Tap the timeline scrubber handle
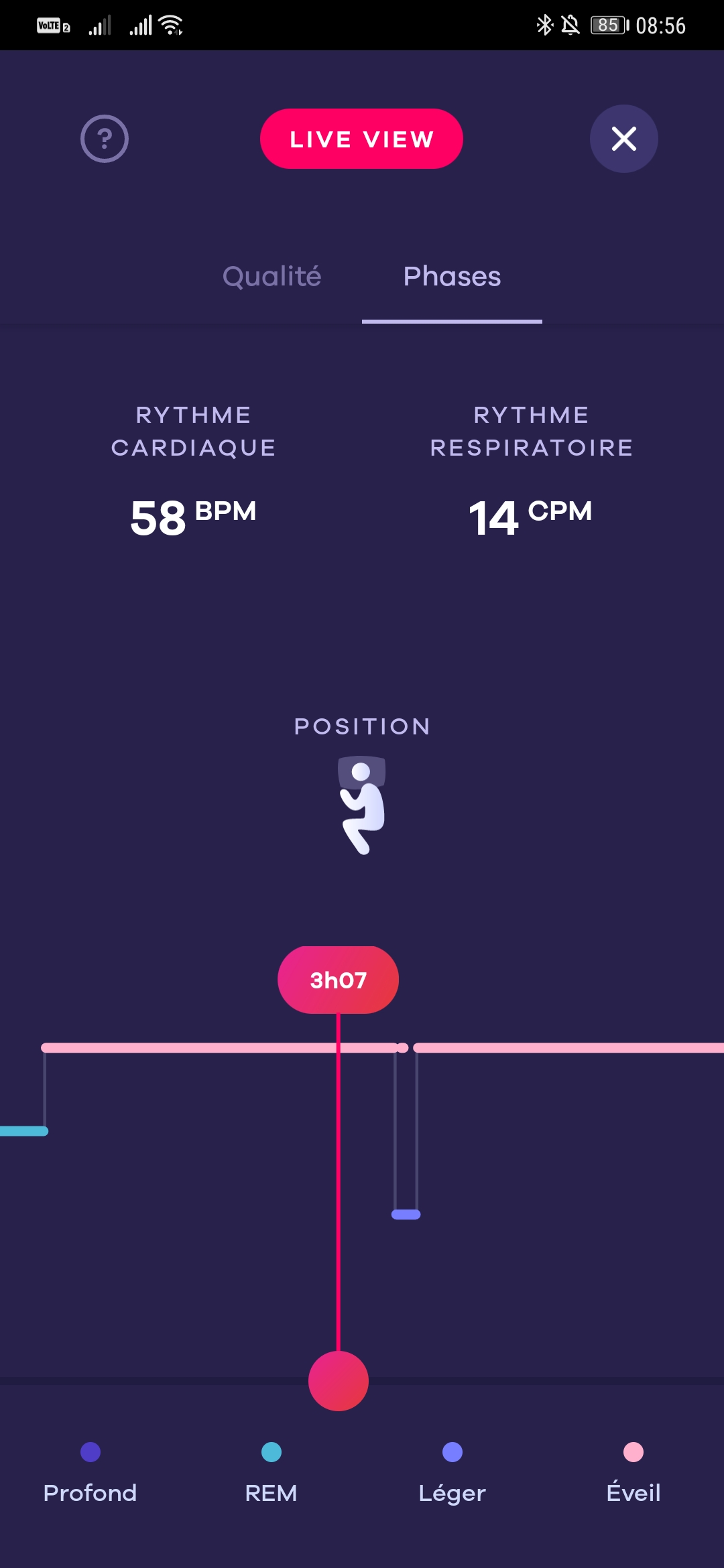 [339, 1381]
